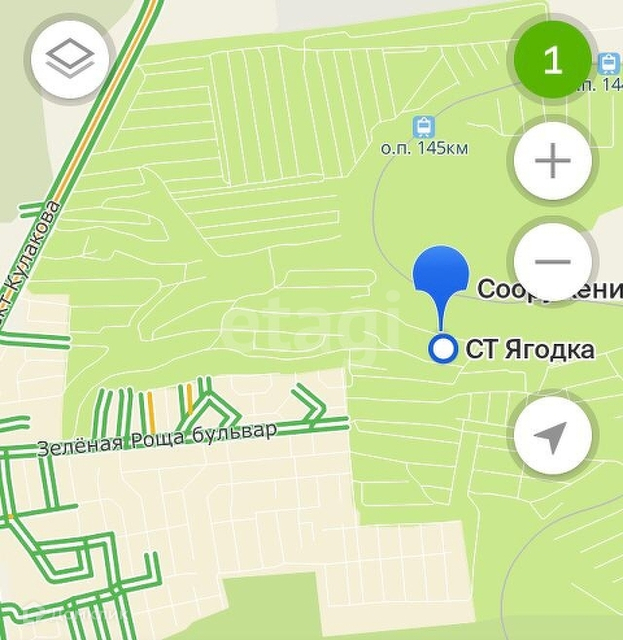Open the о.п. 145км train stop
Image resolution: width=623 pixels, height=640 pixels.
423,128
